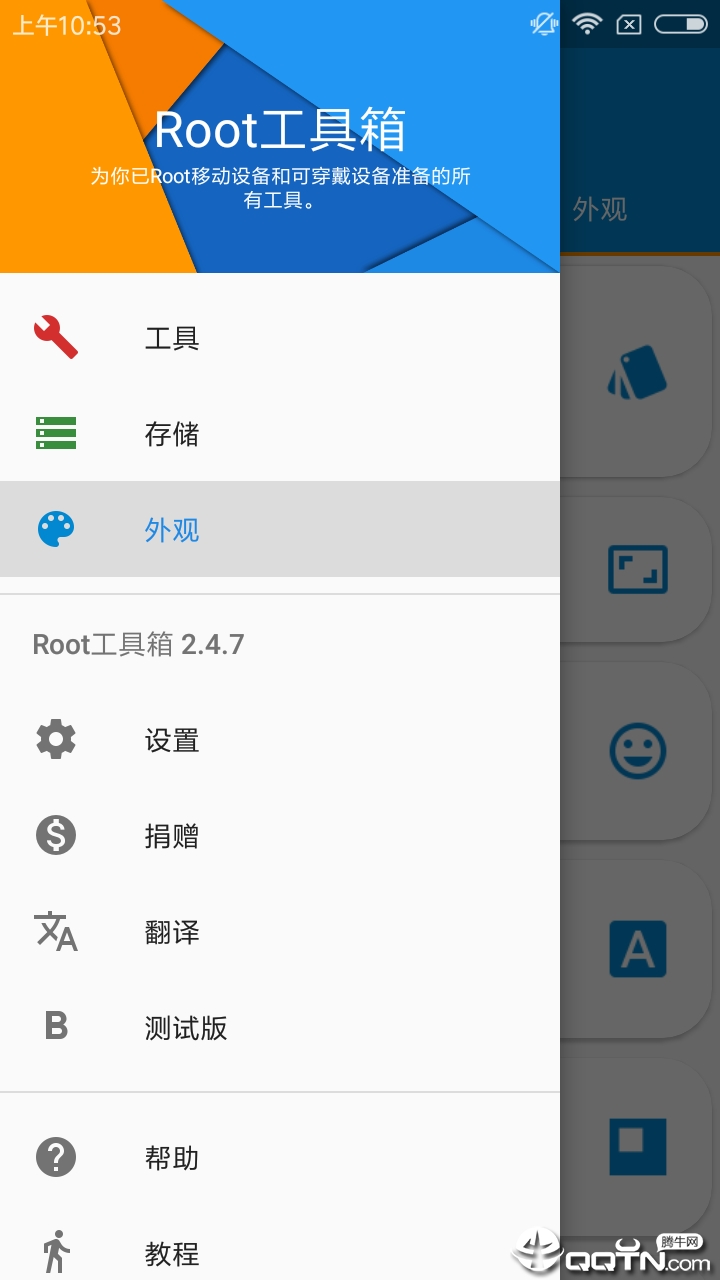The height and width of the screenshot is (1280, 720).
Task: Open the 测试版 (Beta) entry
Action: tap(186, 1028)
